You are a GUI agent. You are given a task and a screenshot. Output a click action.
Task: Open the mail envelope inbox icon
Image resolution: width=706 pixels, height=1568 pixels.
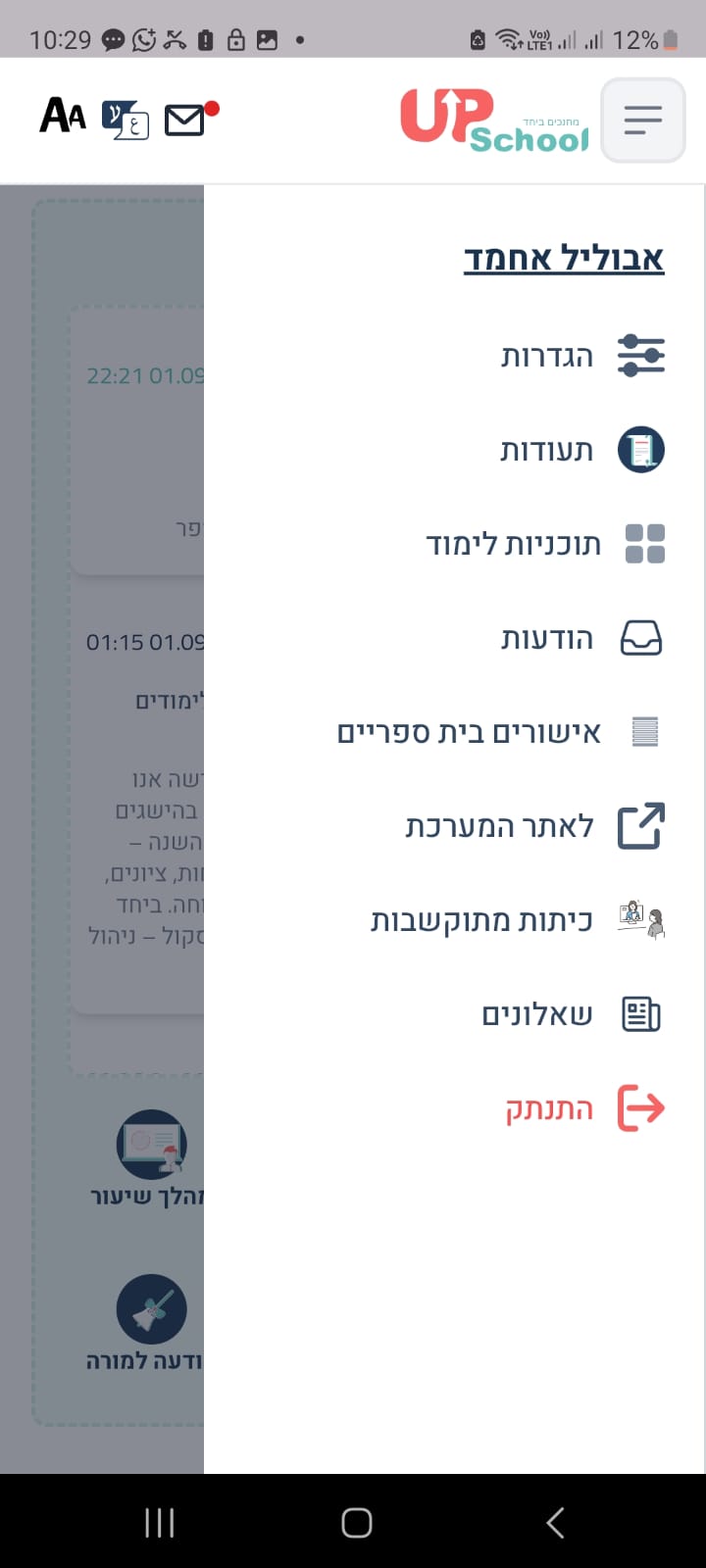(185, 120)
